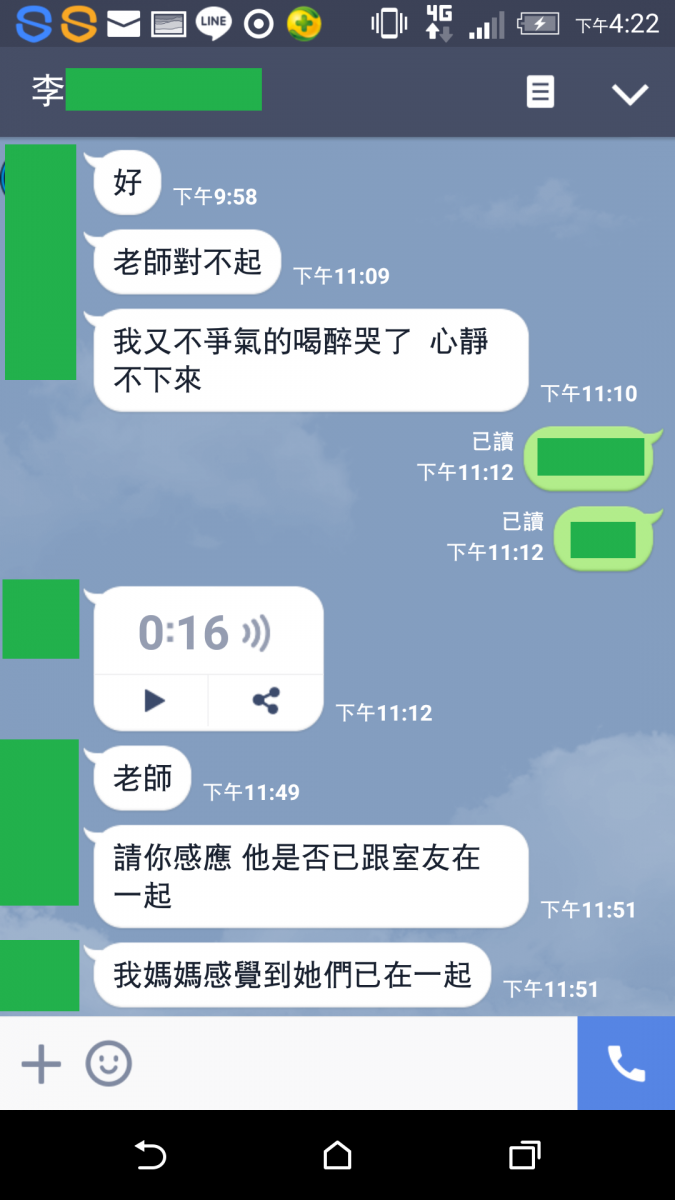This screenshot has width=675, height=1200.
Task: Open the notes icon in header
Action: 540,93
